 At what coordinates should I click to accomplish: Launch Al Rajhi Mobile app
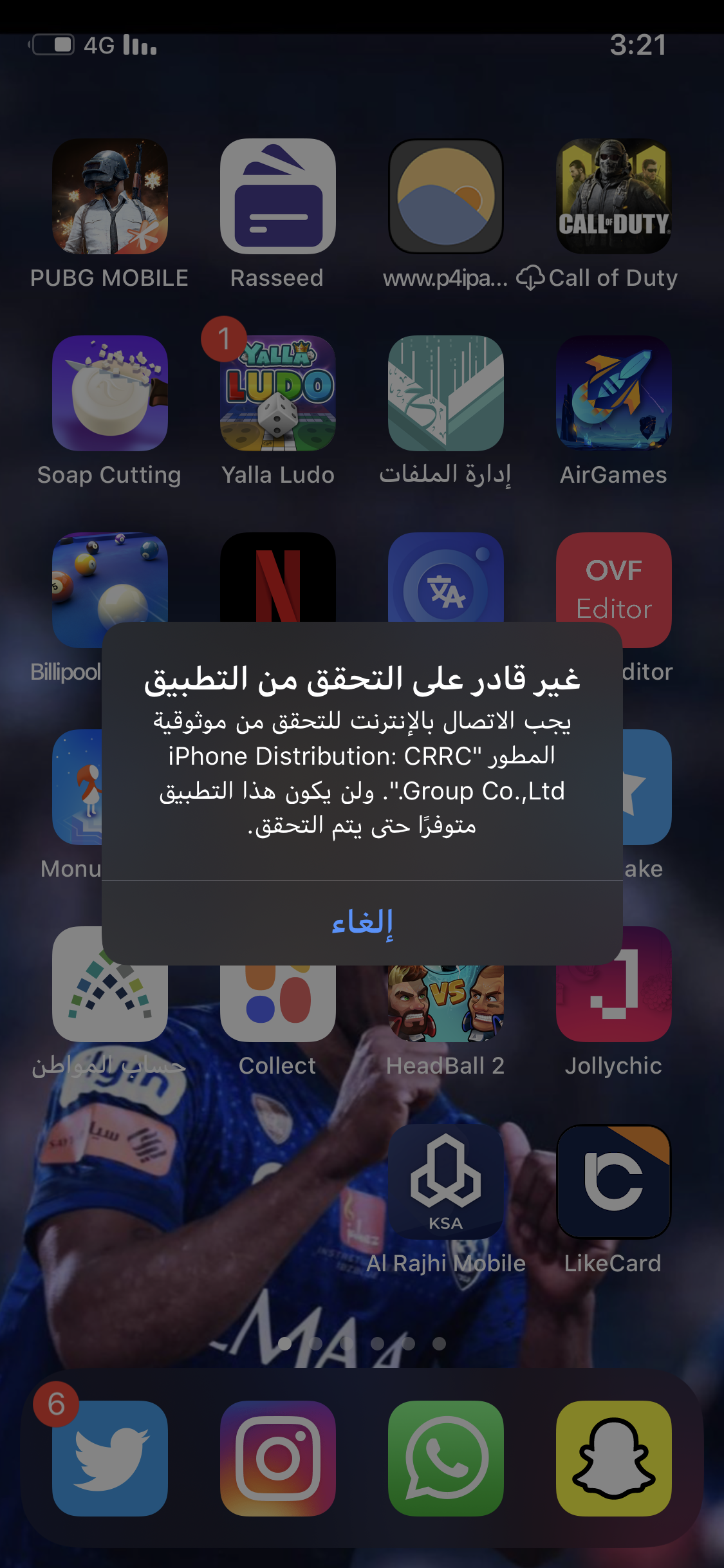(445, 1182)
